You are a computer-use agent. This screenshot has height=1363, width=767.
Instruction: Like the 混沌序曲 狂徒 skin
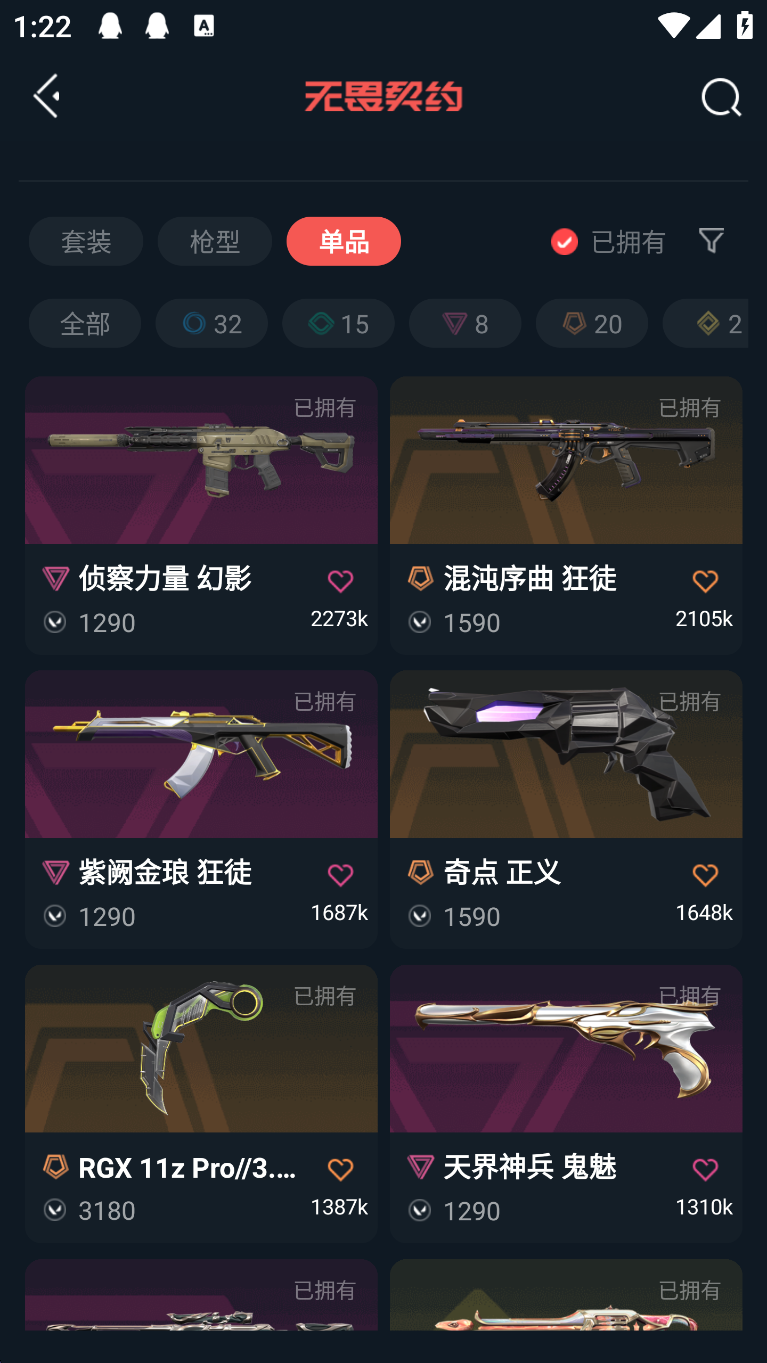pos(705,581)
